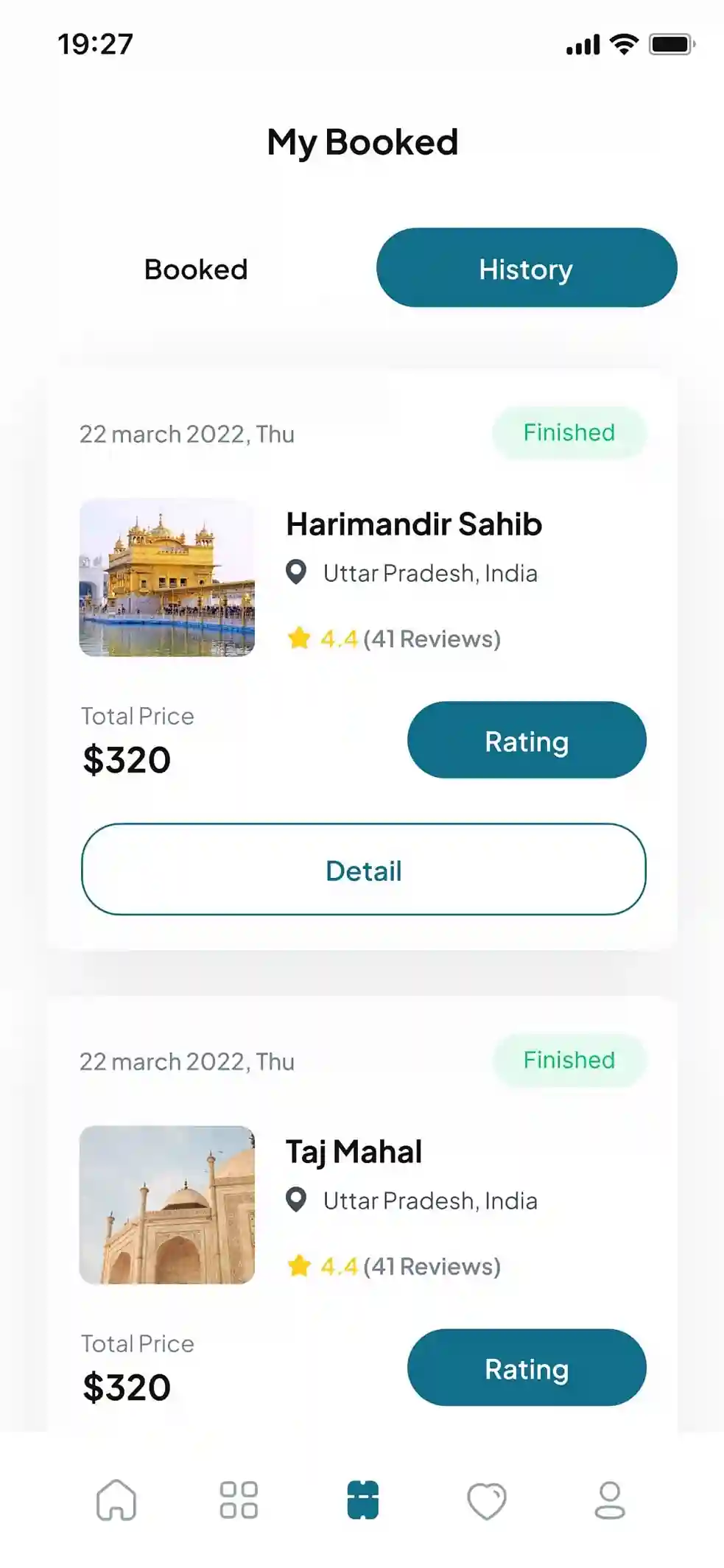Select the History tab

(x=527, y=268)
